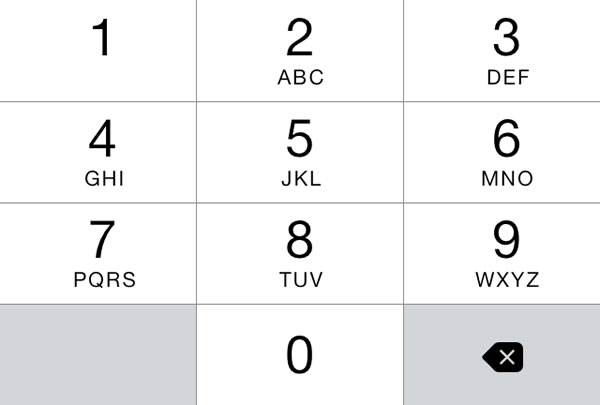Tap the 1 key
This screenshot has height=405, width=600.
coord(98,50)
